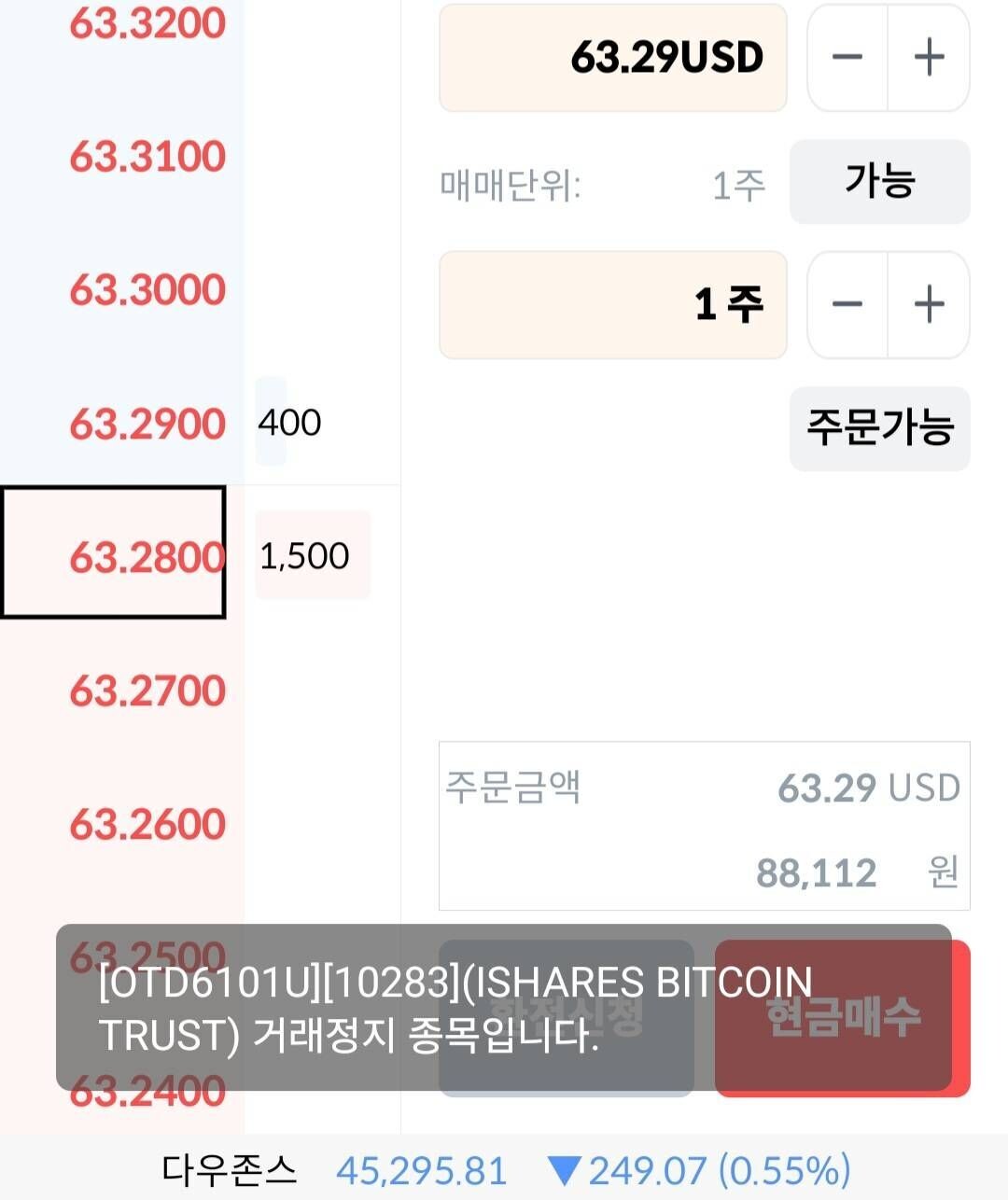This screenshot has width=1008, height=1200.
Task: Click the price input showing 63.29USD
Action: 612,58
